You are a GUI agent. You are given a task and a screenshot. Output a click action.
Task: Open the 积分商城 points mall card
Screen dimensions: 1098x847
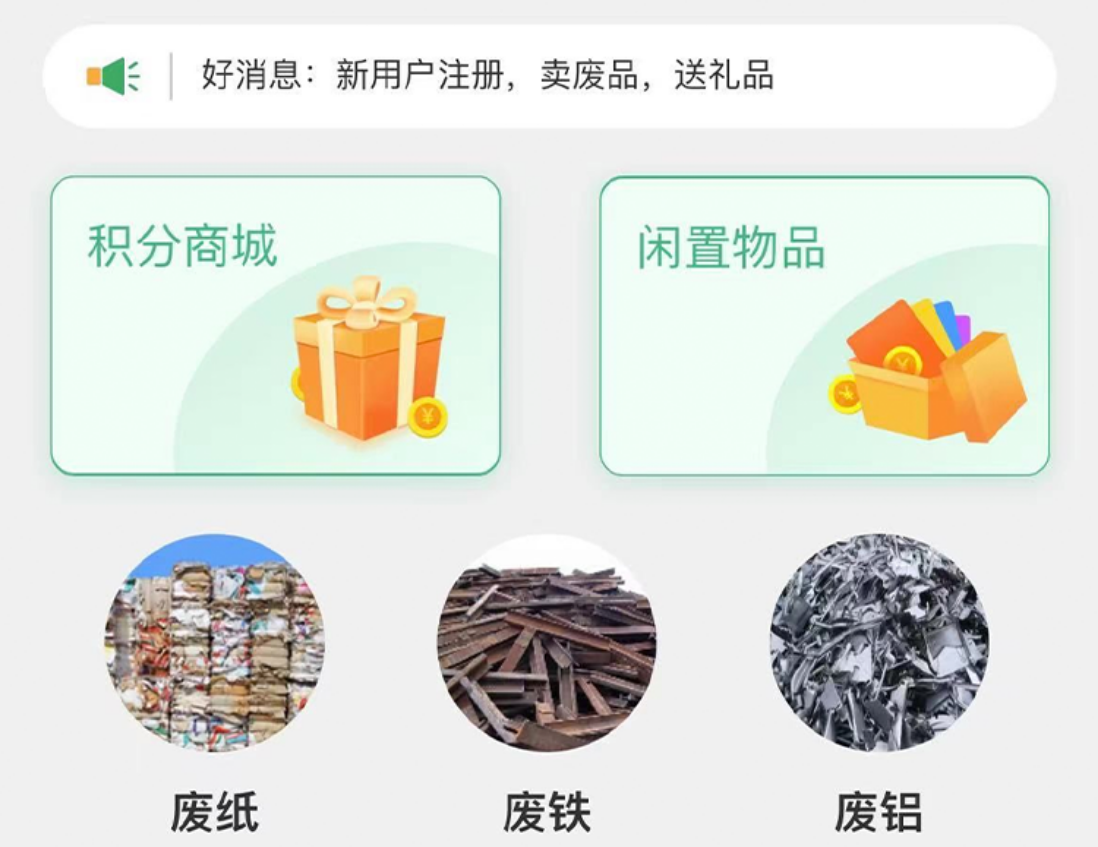point(275,325)
